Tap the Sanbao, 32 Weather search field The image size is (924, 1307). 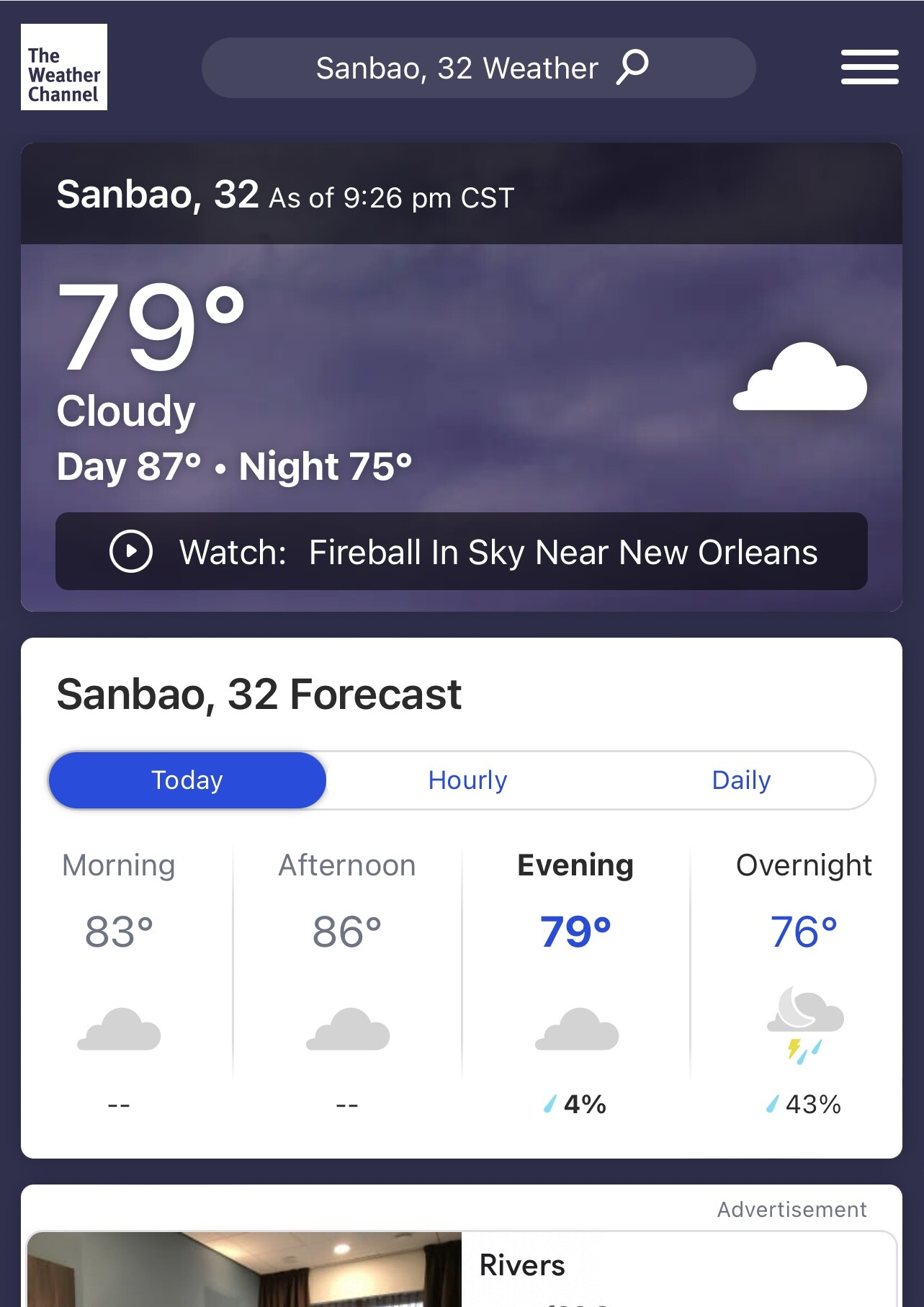click(478, 68)
